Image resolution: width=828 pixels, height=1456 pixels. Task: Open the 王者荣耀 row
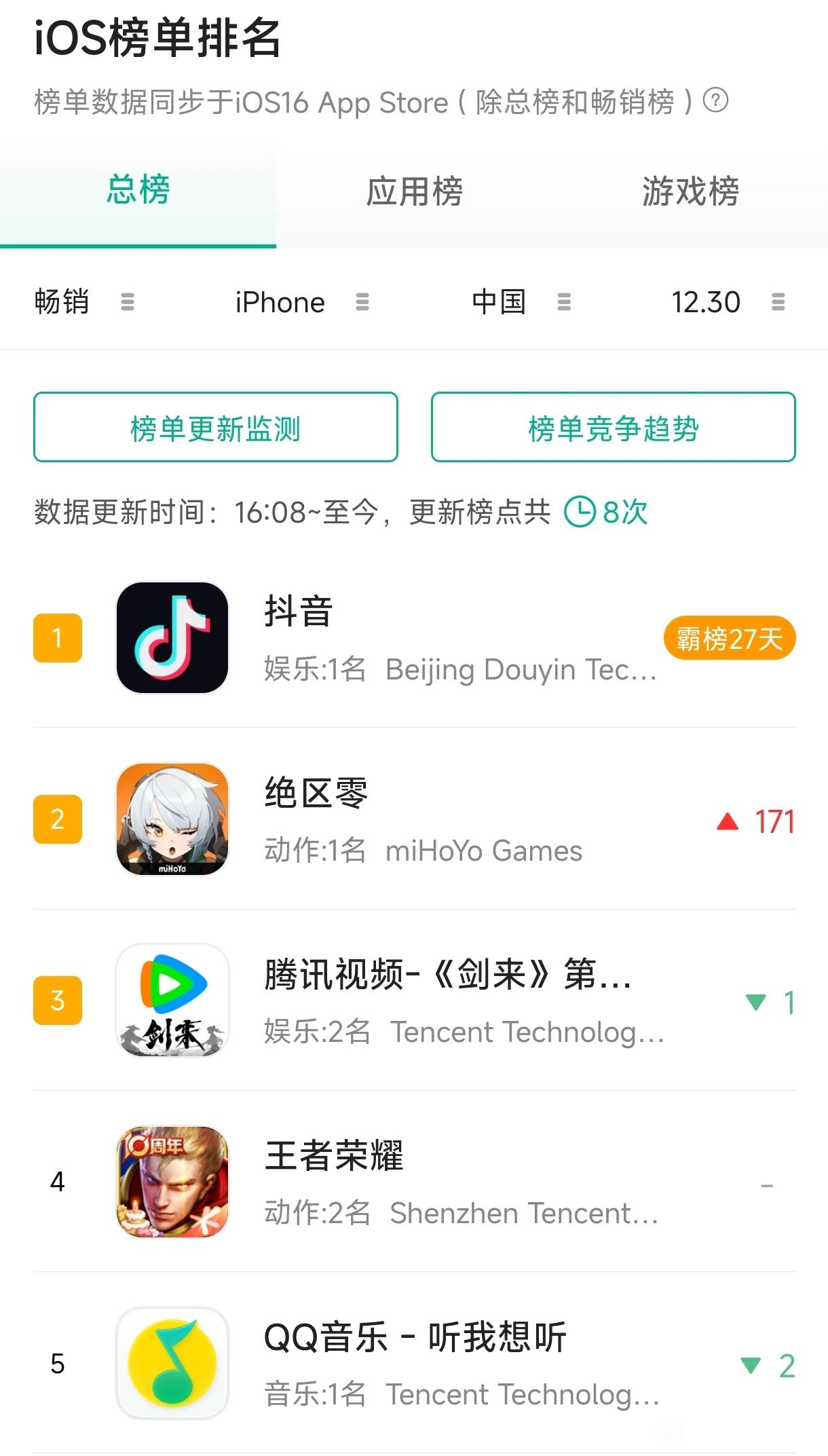click(x=414, y=1182)
